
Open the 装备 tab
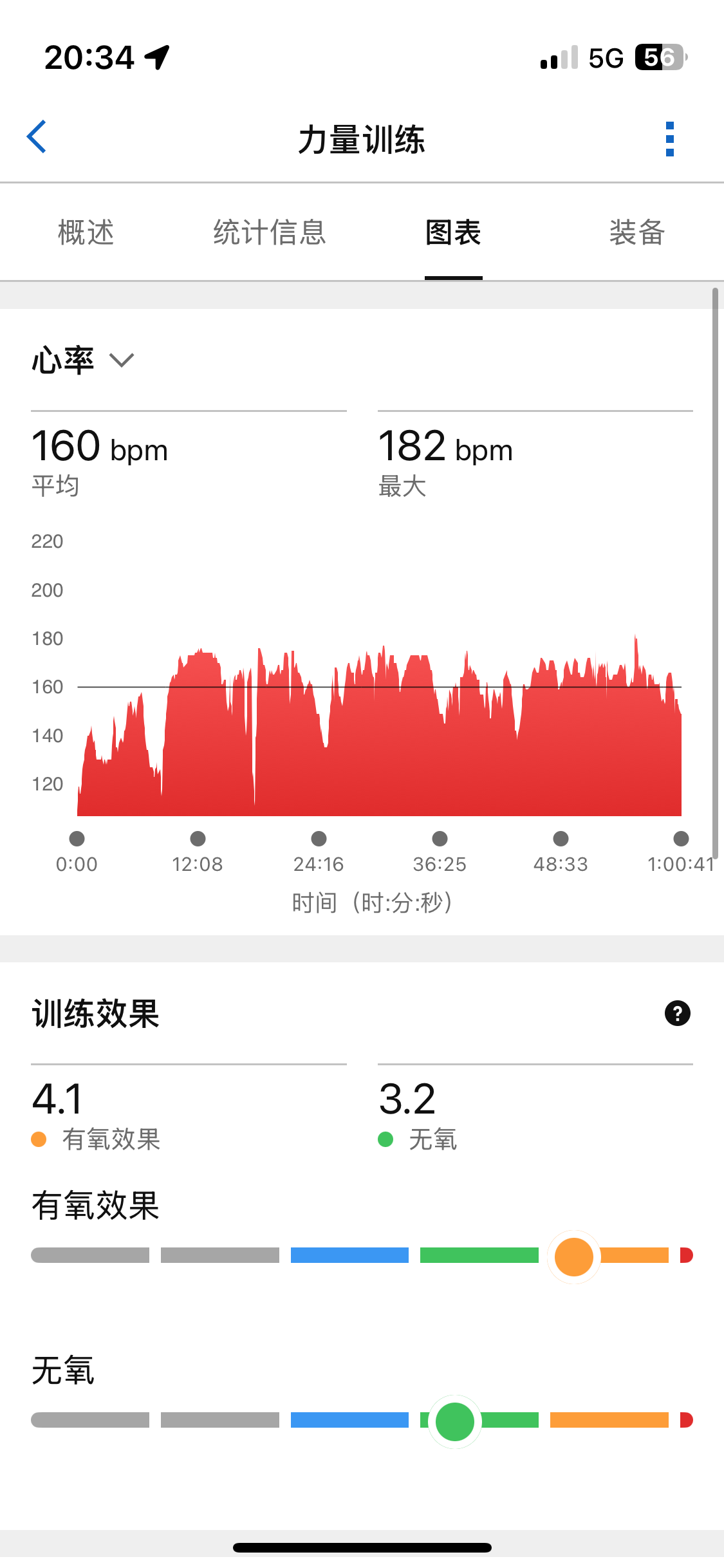[637, 232]
